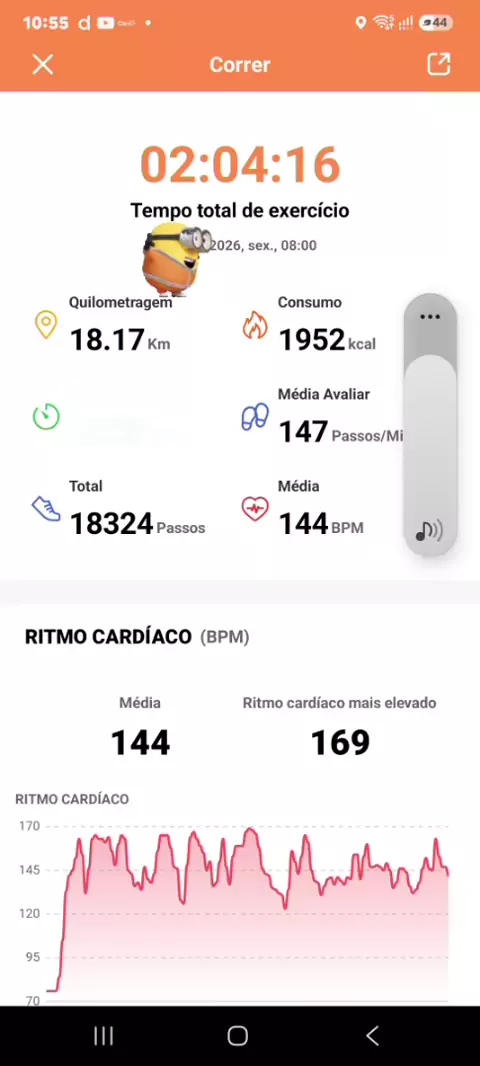This screenshot has height=1066, width=480.
Task: Open recent apps from navigation bar
Action: pyautogui.click(x=103, y=1035)
